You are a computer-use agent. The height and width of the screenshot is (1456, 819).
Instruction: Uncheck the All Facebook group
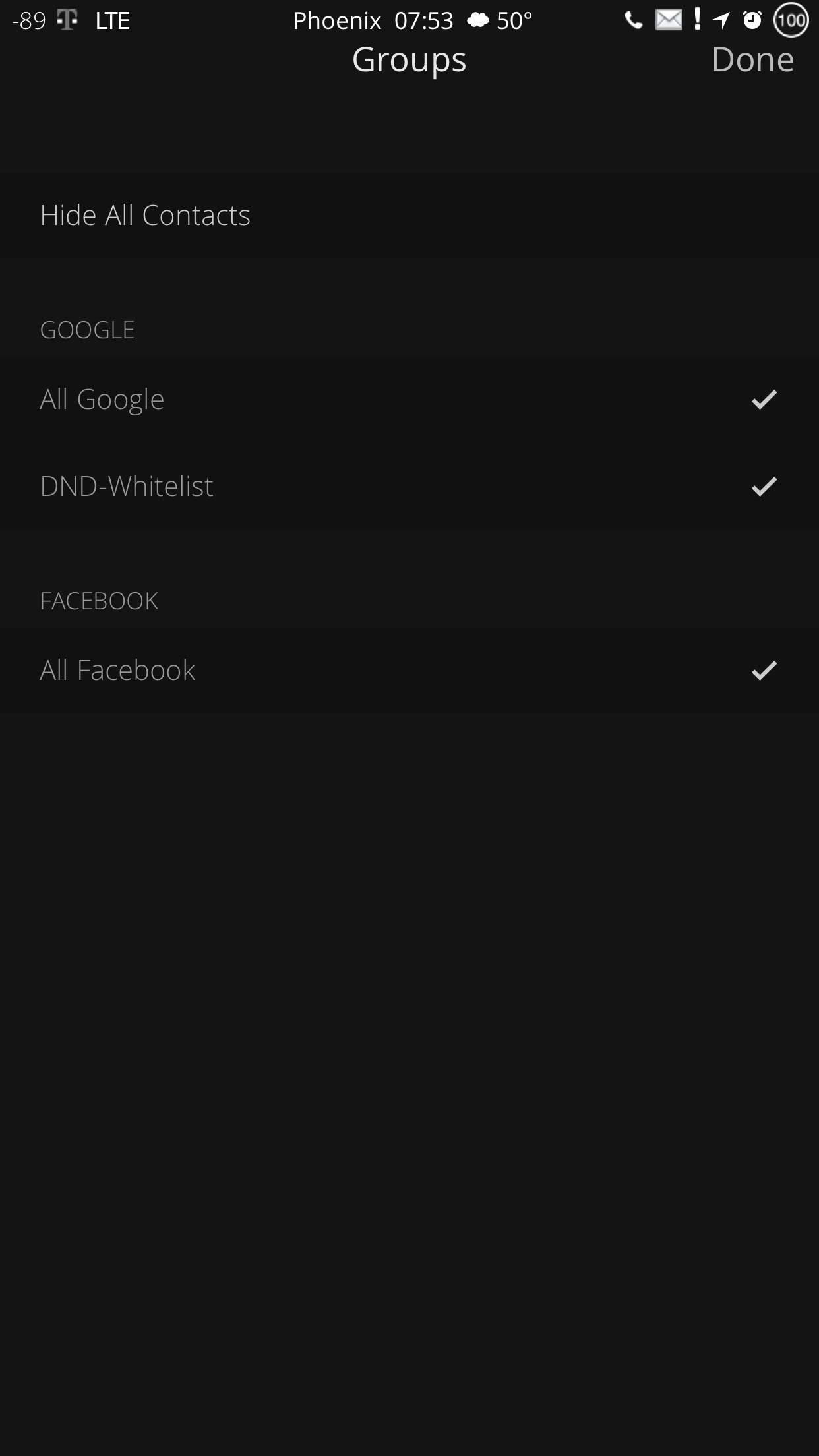click(x=409, y=670)
